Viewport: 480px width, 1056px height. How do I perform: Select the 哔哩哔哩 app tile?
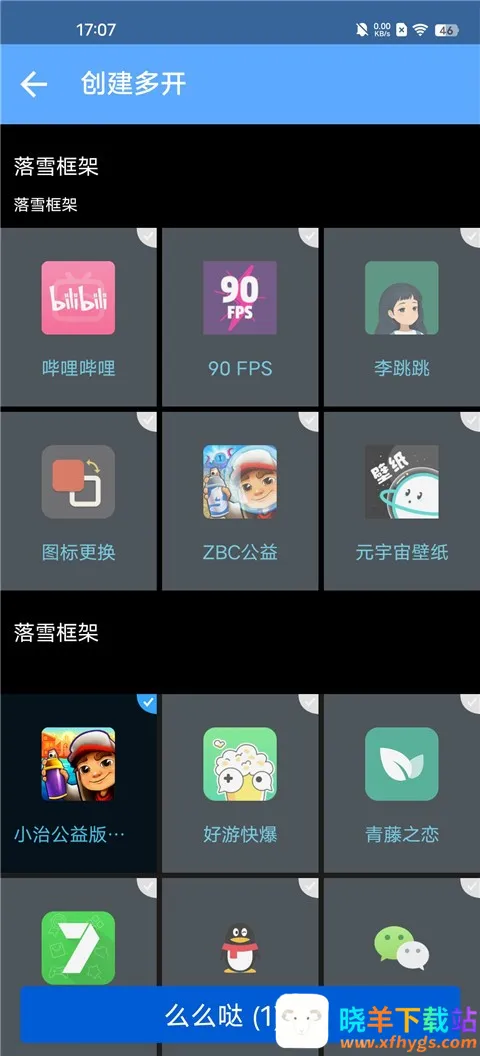78,317
